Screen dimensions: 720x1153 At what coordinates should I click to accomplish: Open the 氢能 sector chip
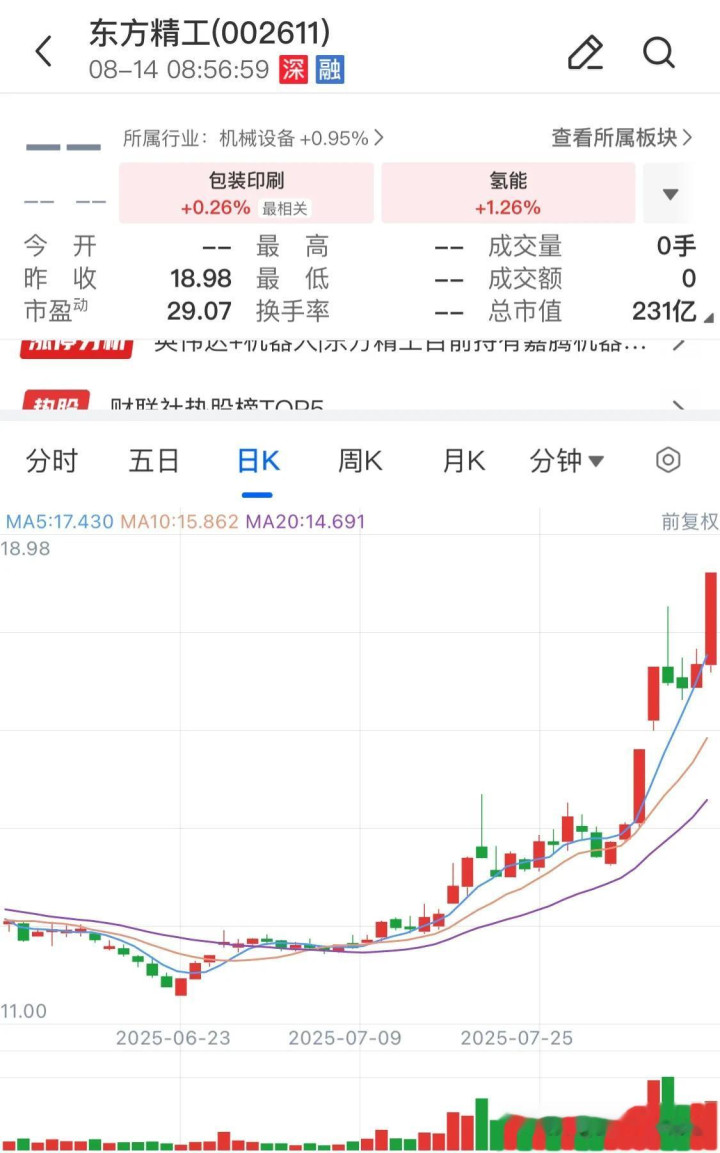point(508,193)
